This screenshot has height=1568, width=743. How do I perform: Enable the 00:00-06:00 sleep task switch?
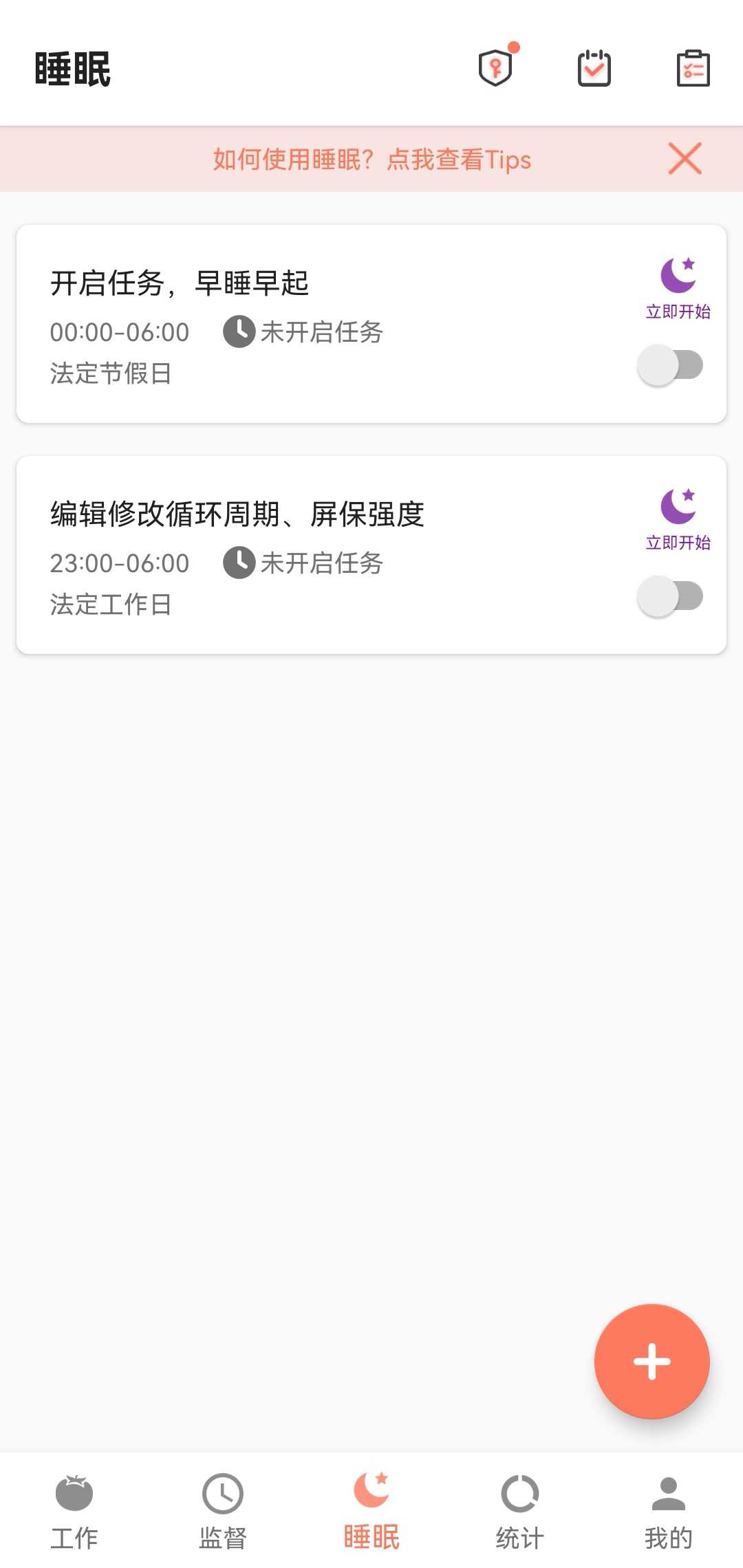(x=671, y=365)
